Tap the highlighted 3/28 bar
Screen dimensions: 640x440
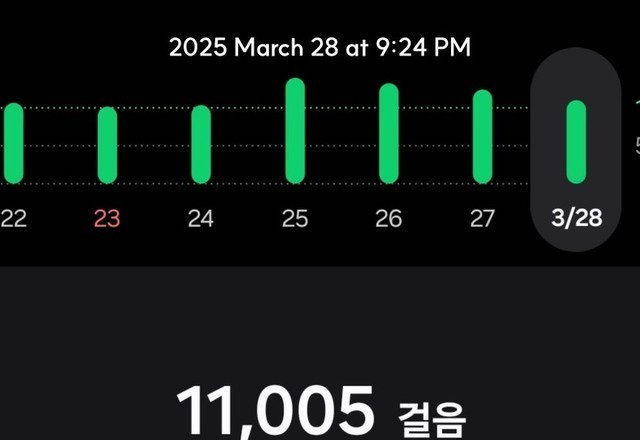click(x=576, y=142)
